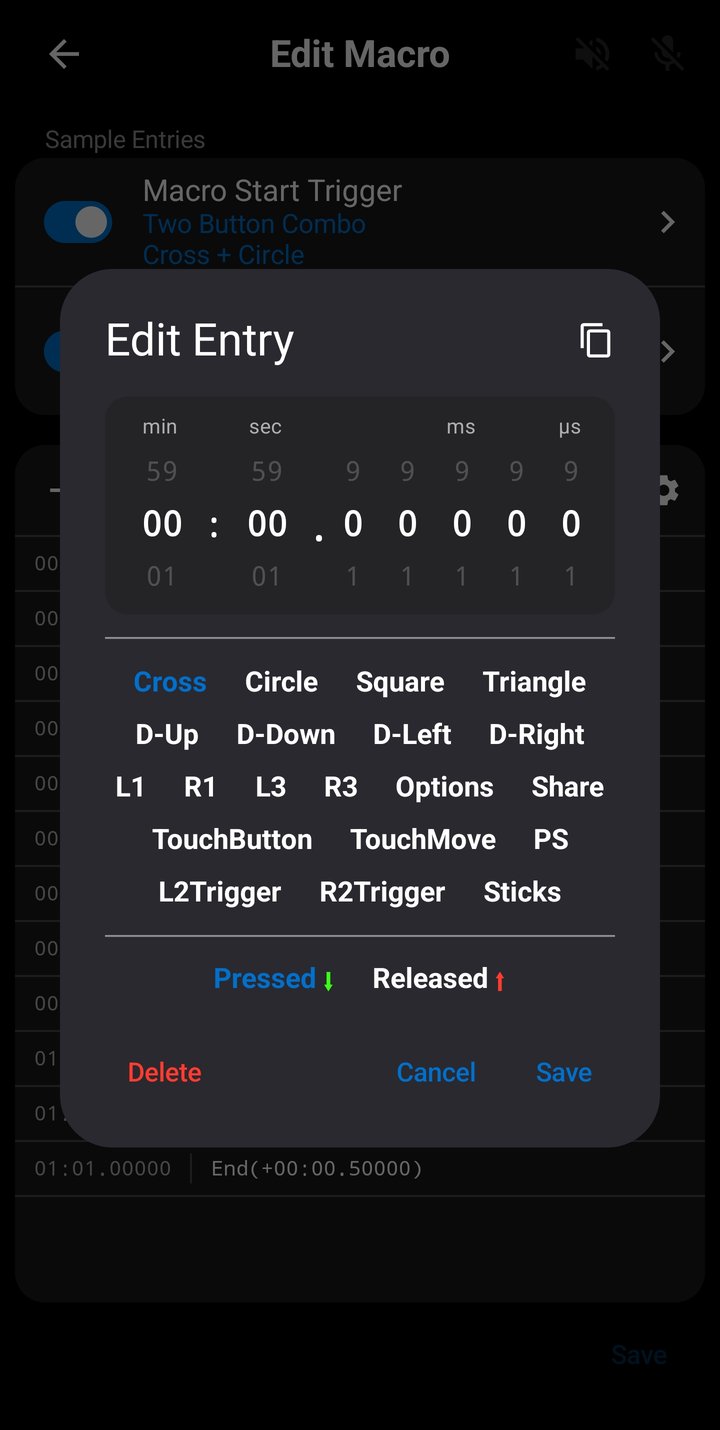Viewport: 720px width, 1430px height.
Task: Unmute the microphone icon
Action: [x=667, y=54]
